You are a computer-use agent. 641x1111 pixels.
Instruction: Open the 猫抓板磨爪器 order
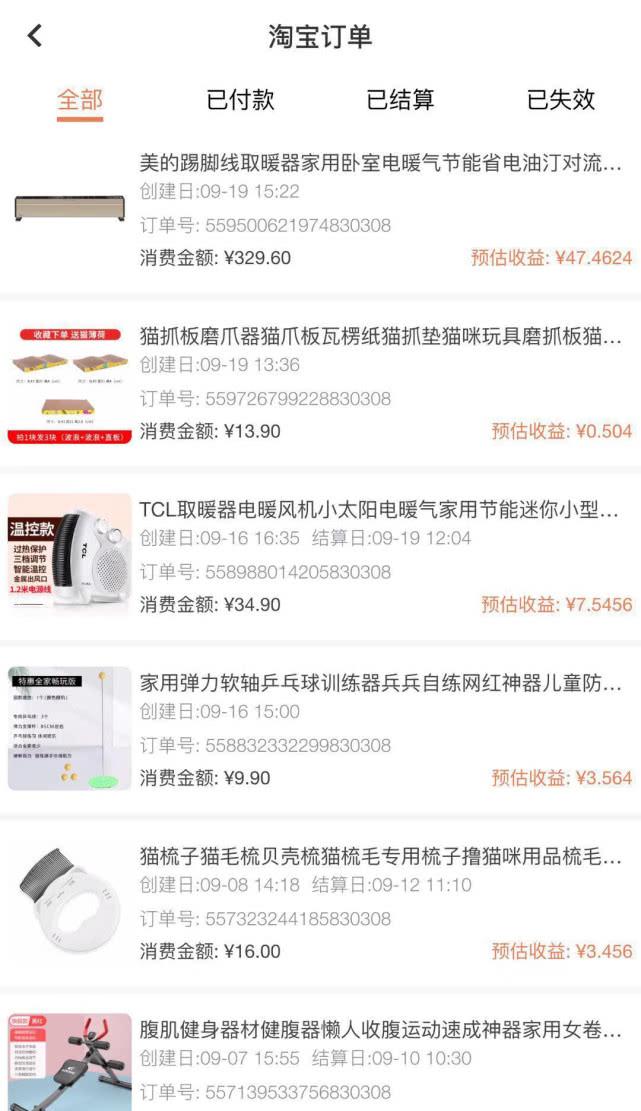(380, 336)
